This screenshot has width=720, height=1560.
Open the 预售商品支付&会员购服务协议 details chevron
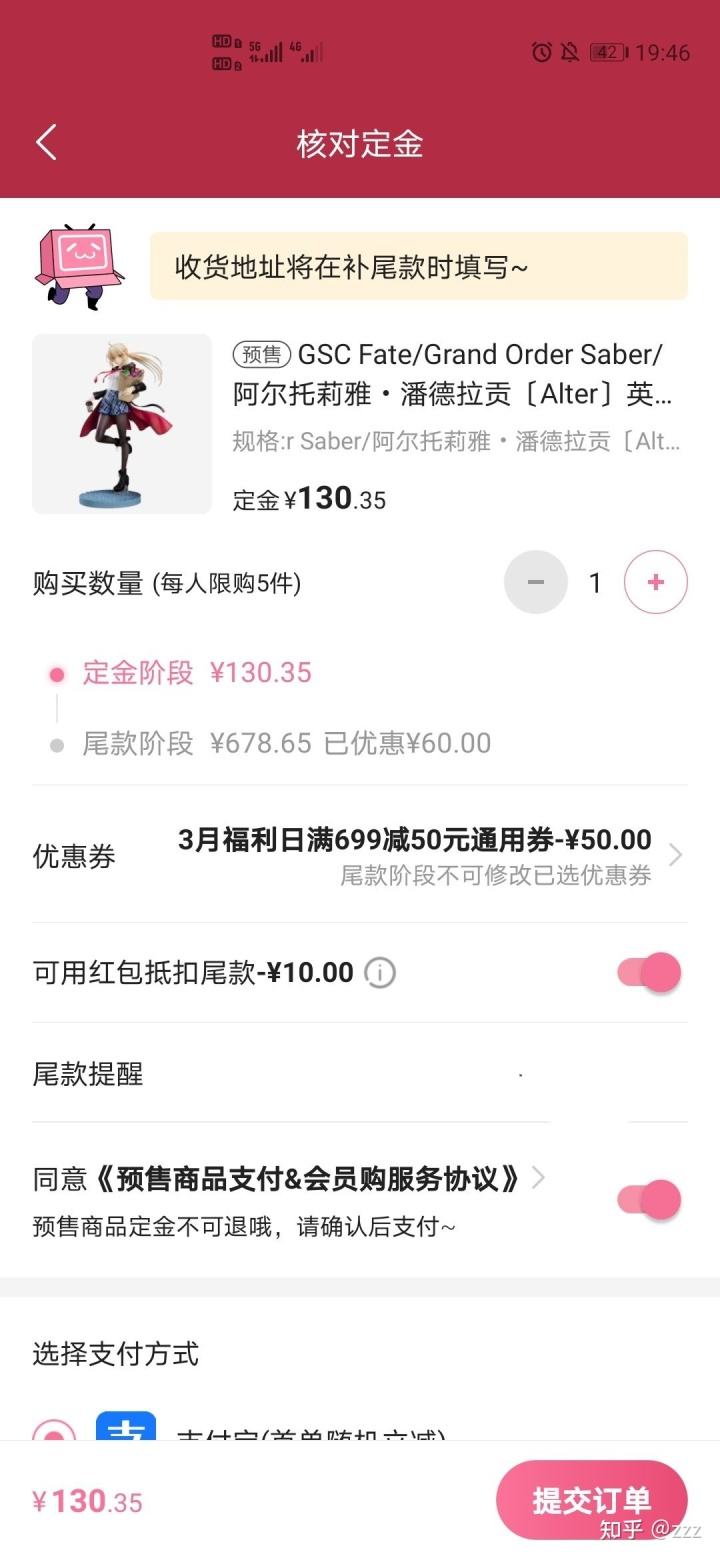540,1180
